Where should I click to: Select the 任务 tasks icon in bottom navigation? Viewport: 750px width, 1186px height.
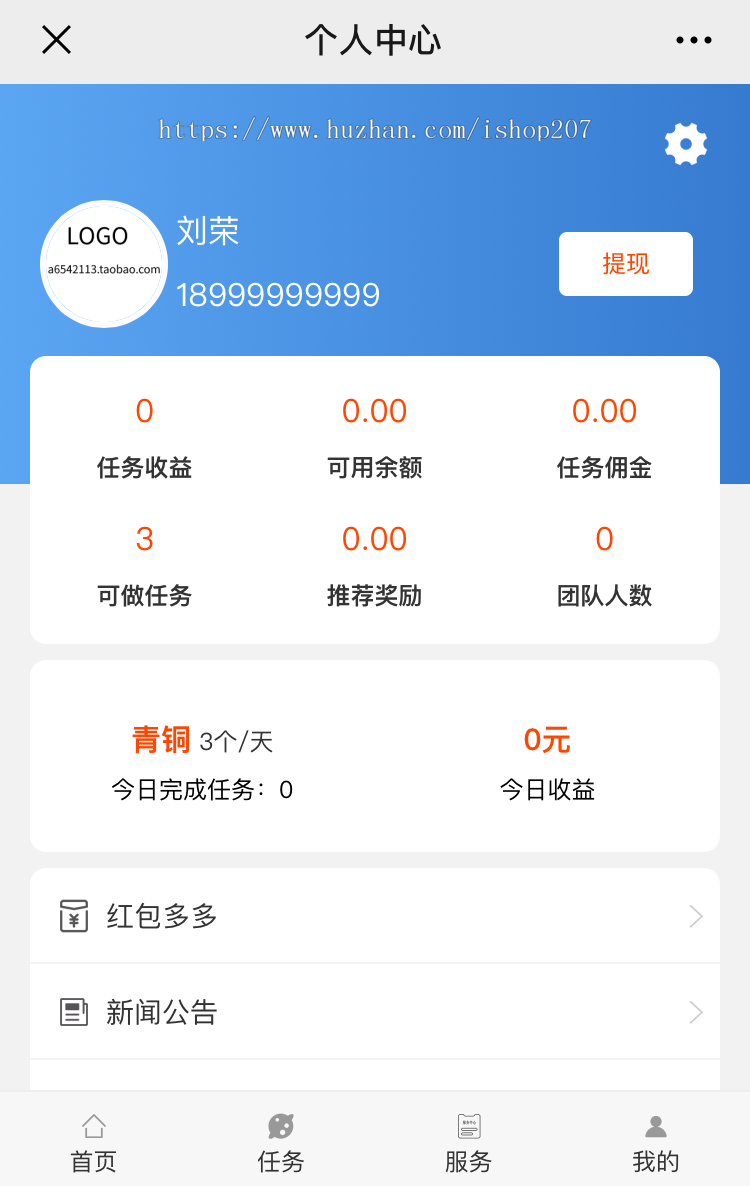[281, 1125]
